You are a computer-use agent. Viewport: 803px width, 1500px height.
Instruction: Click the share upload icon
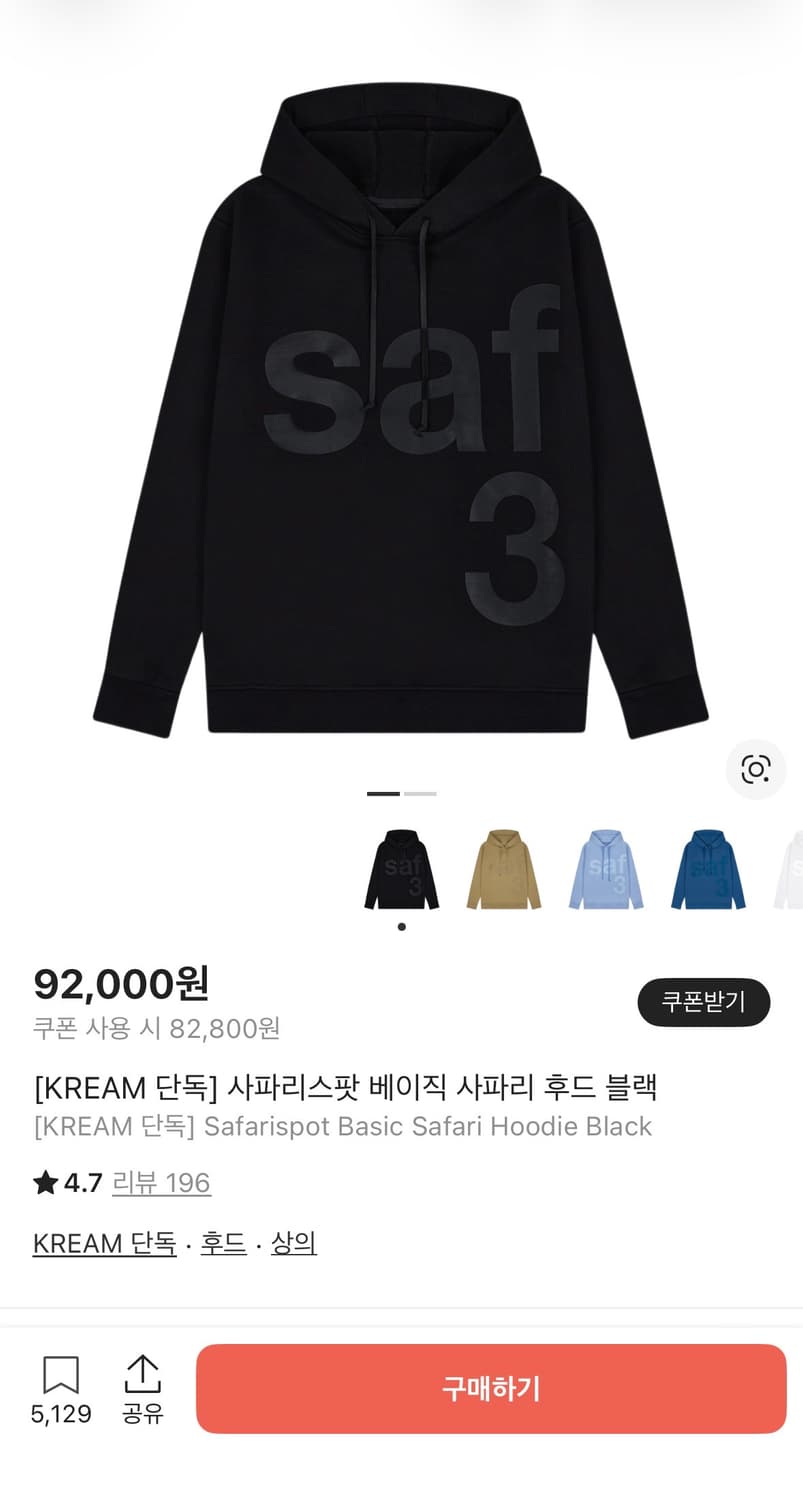(143, 1372)
